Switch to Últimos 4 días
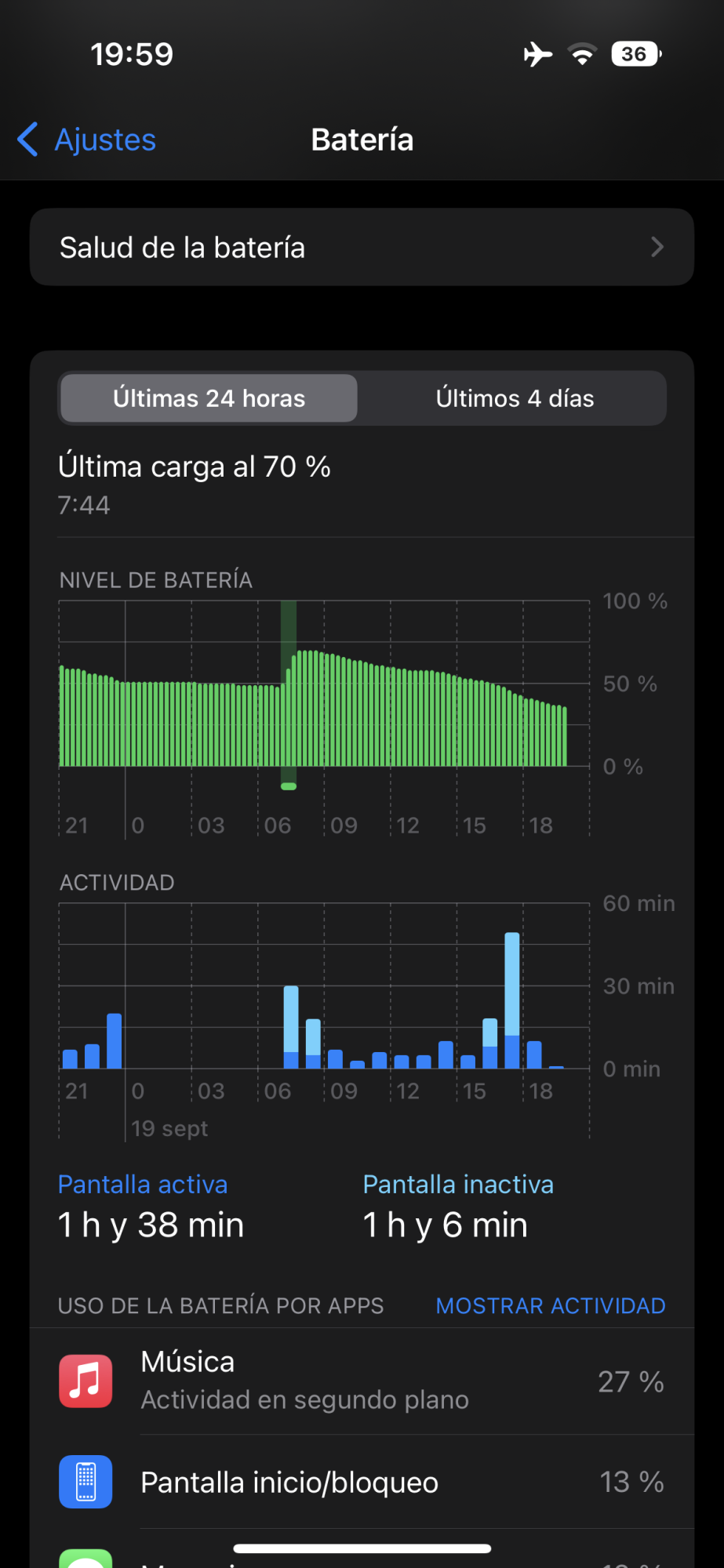Viewport: 724px width, 1568px height. coord(515,398)
